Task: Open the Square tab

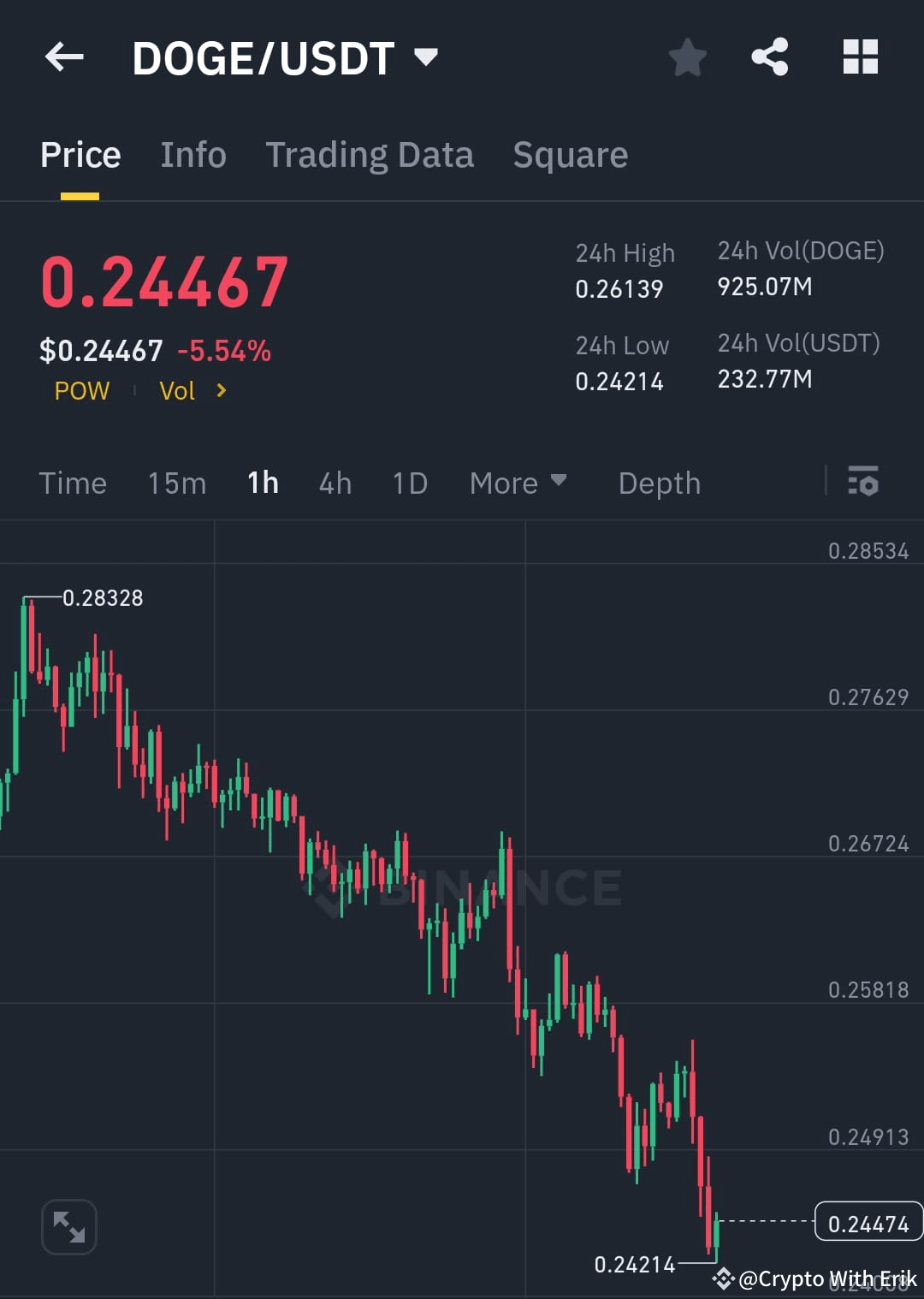Action: coord(570,154)
